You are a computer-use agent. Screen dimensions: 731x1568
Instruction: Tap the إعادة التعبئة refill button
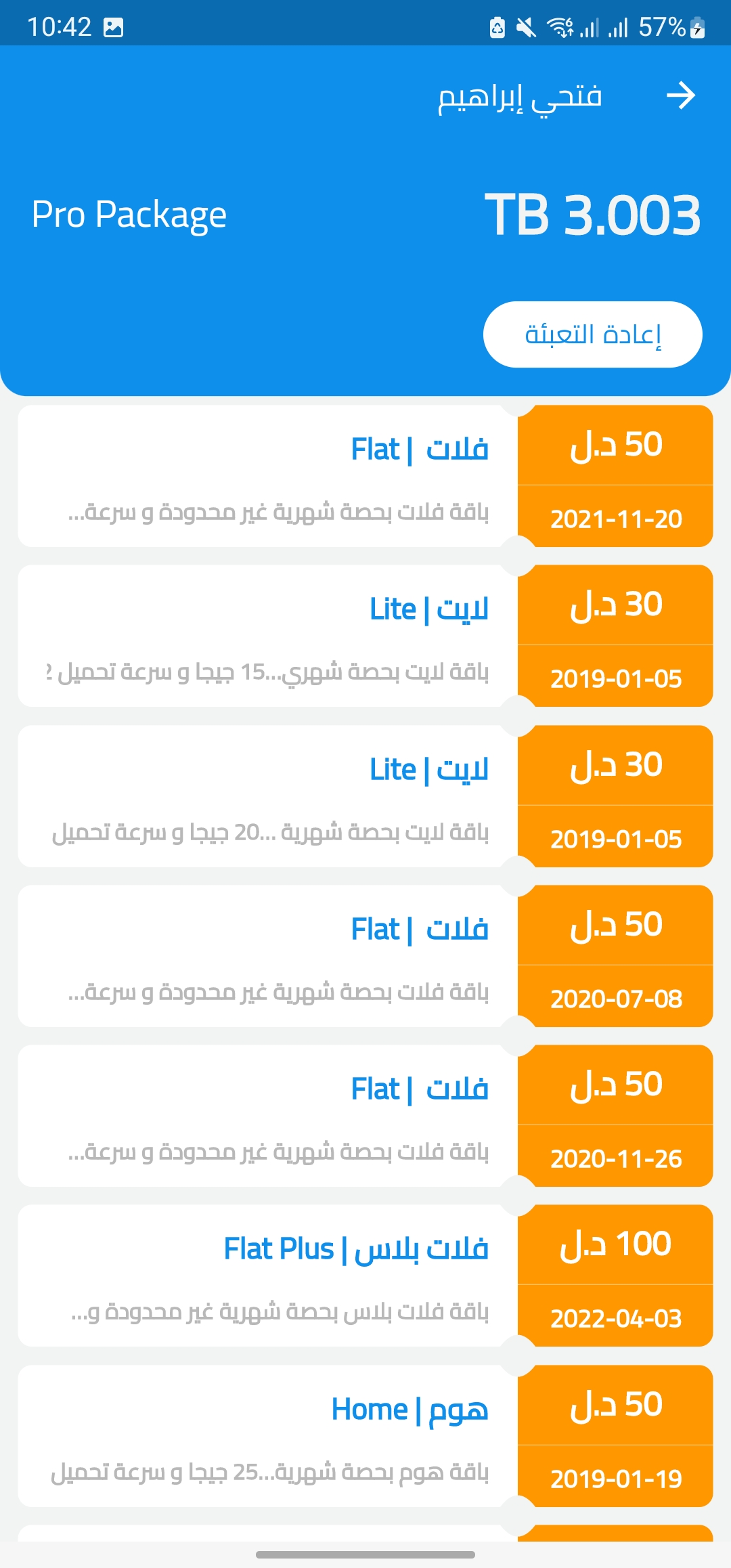pyautogui.click(x=593, y=334)
